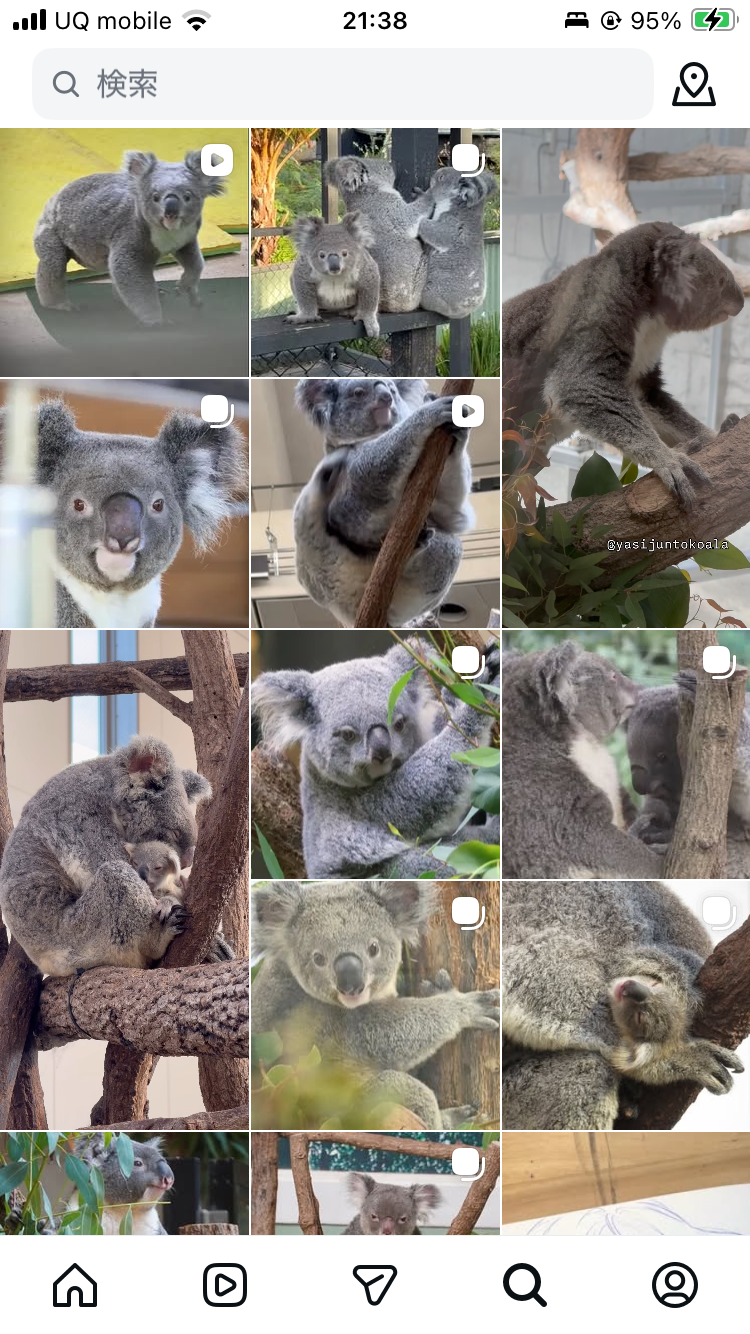Tap the 検索 search field
The height and width of the screenshot is (1334, 750).
point(340,84)
